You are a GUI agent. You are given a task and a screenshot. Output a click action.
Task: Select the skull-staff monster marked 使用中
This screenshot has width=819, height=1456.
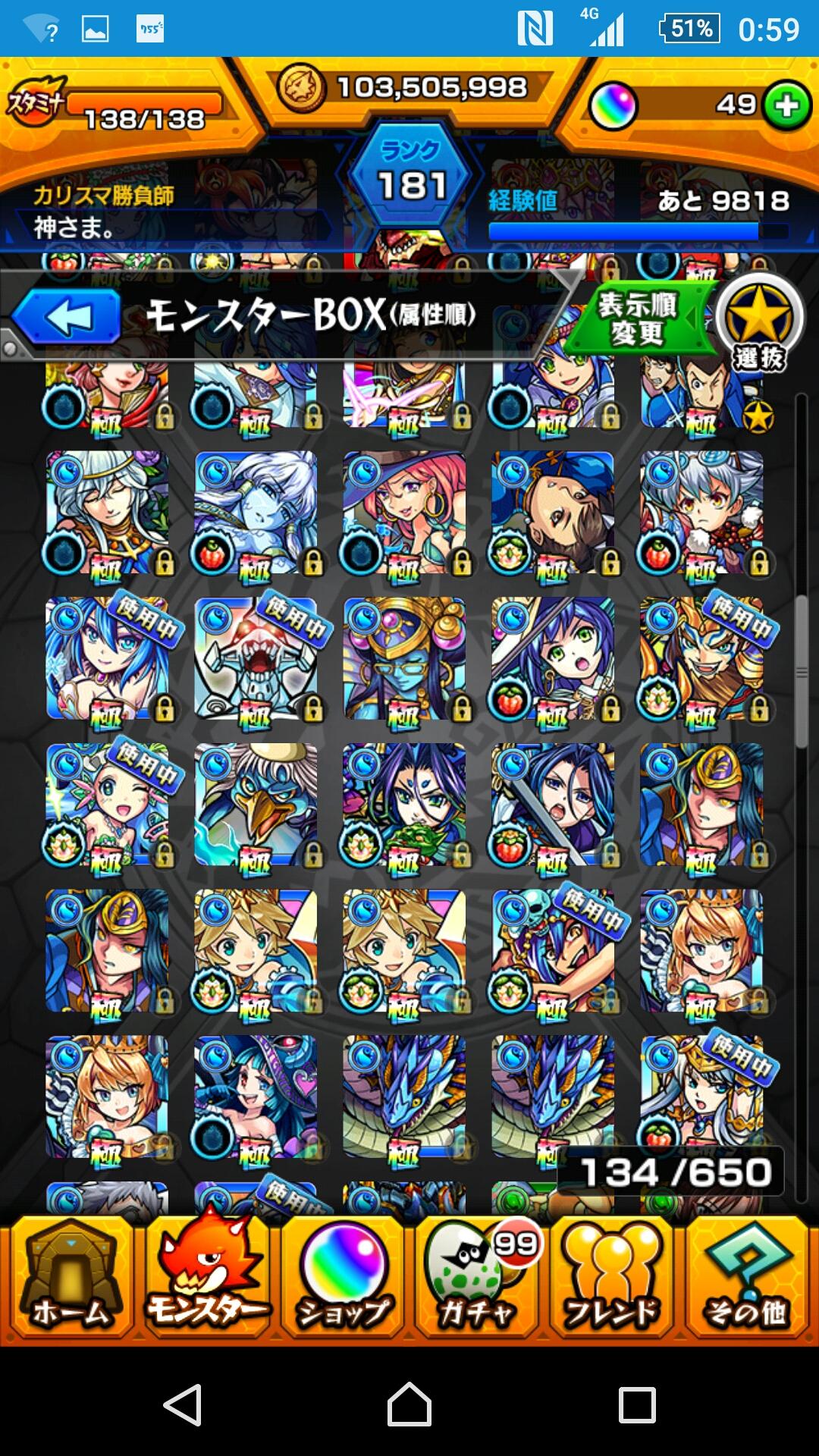pyautogui.click(x=554, y=951)
